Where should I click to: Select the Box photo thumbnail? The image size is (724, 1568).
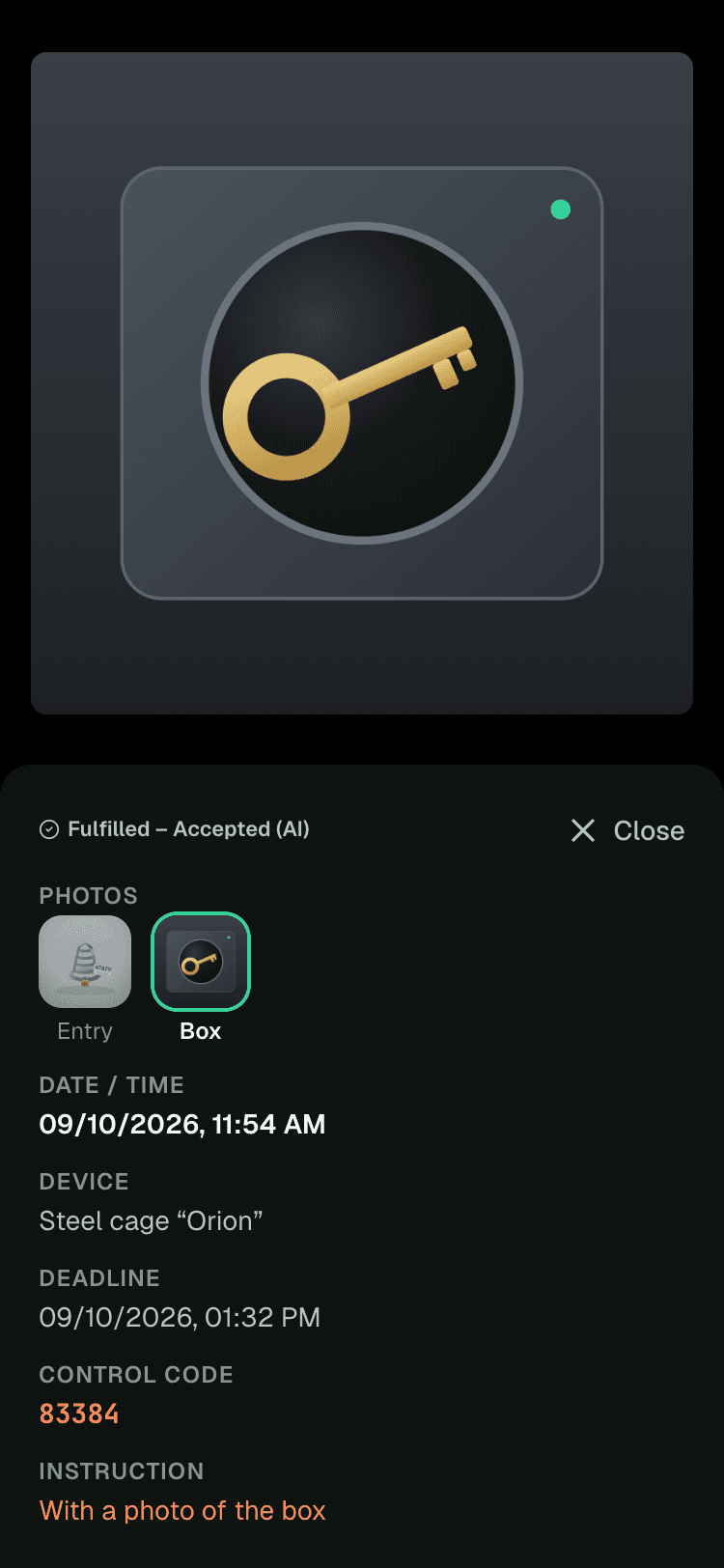click(201, 962)
